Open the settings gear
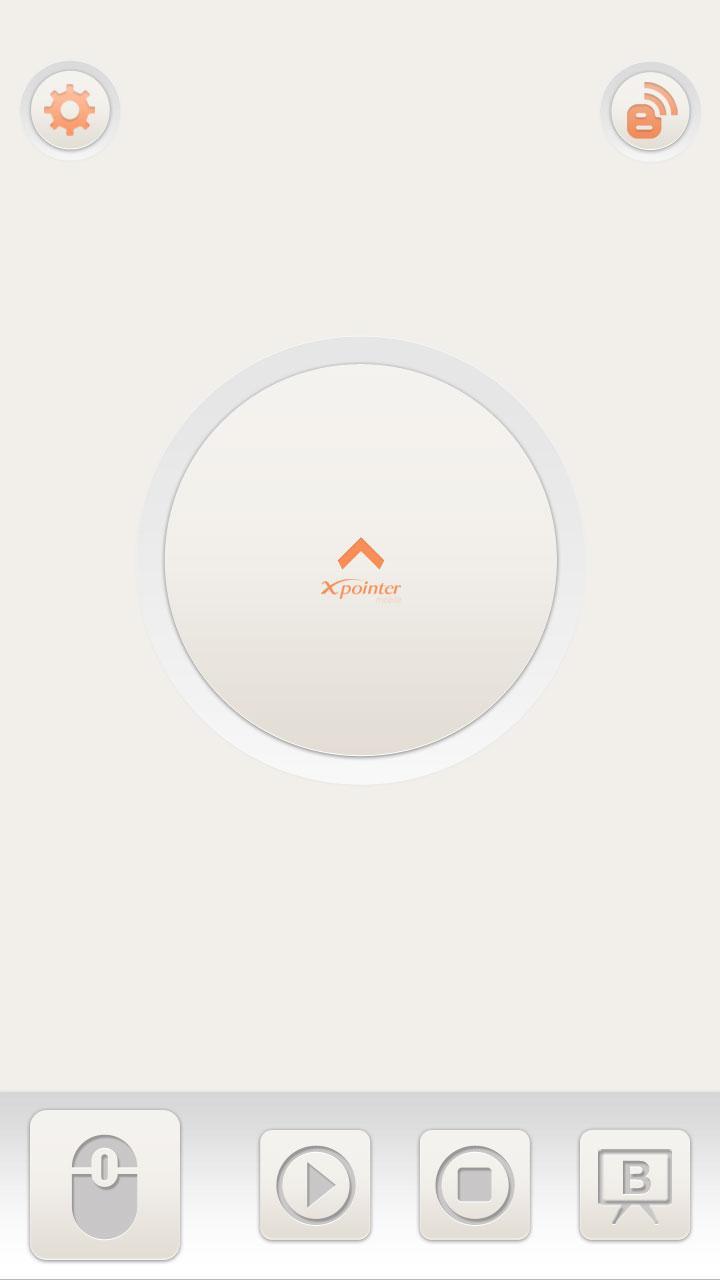720x1280 pixels. pos(70,111)
